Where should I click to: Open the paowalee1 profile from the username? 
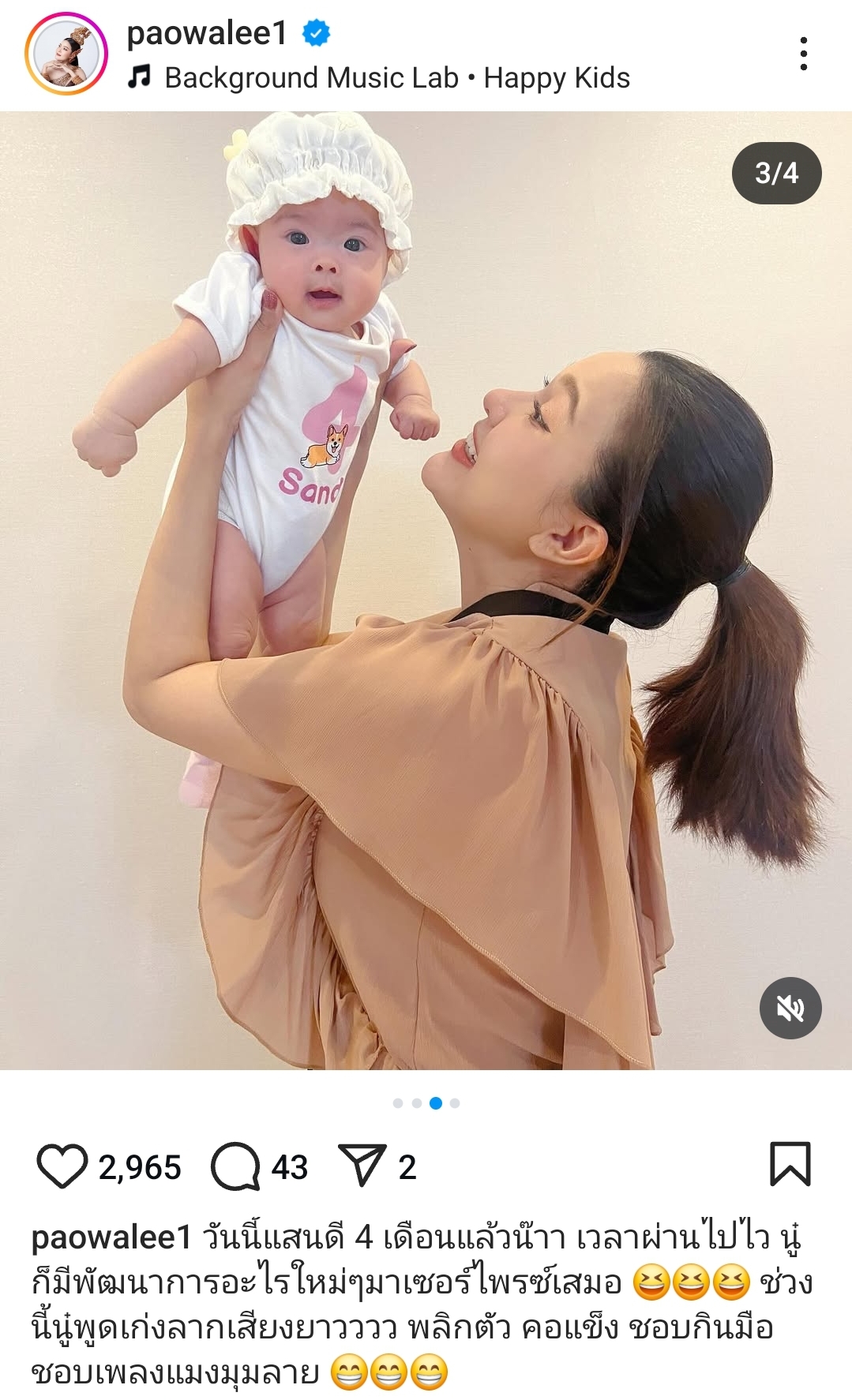tap(208, 33)
